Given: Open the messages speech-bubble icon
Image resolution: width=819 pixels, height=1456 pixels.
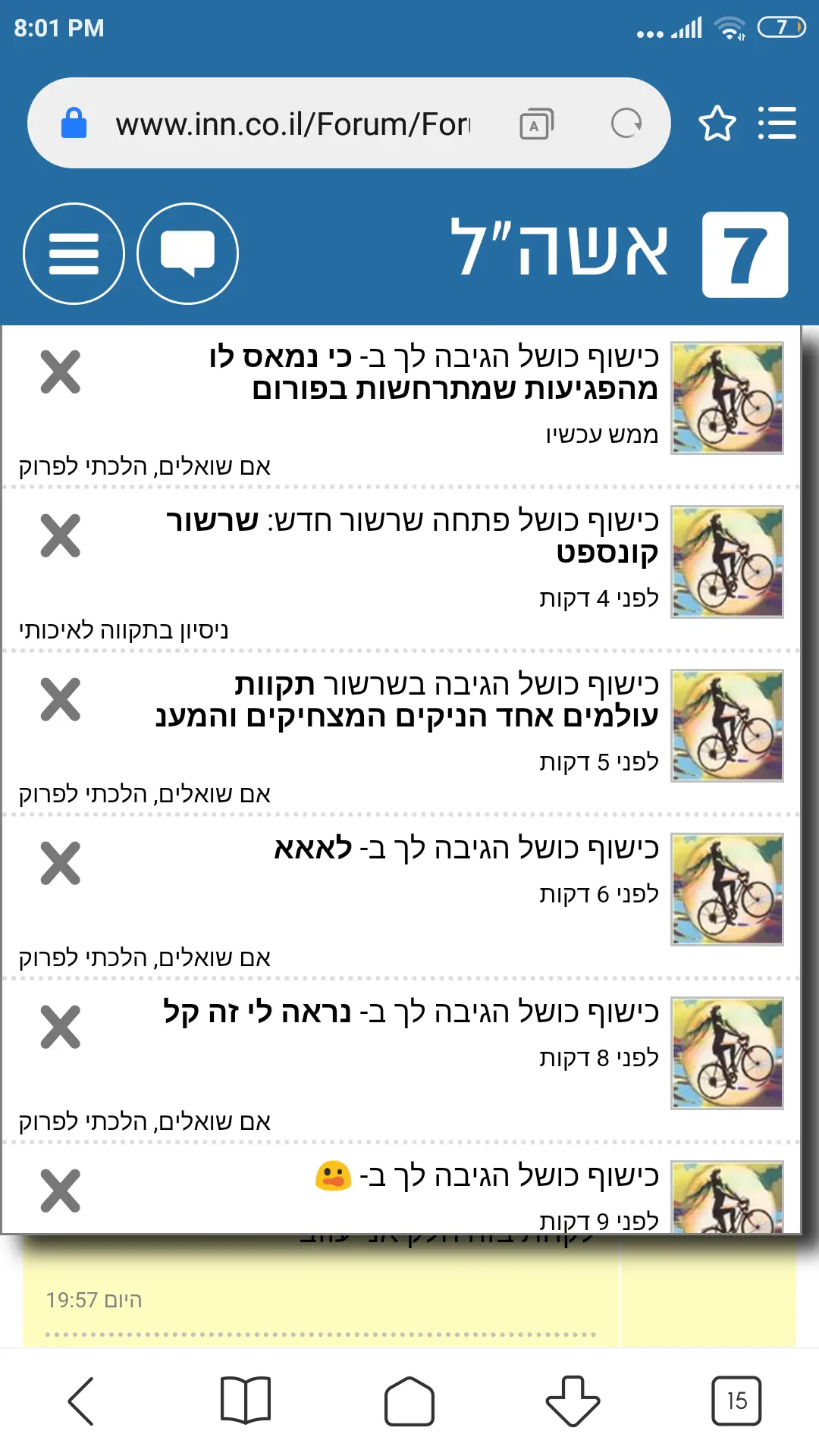Looking at the screenshot, I should pos(187,253).
